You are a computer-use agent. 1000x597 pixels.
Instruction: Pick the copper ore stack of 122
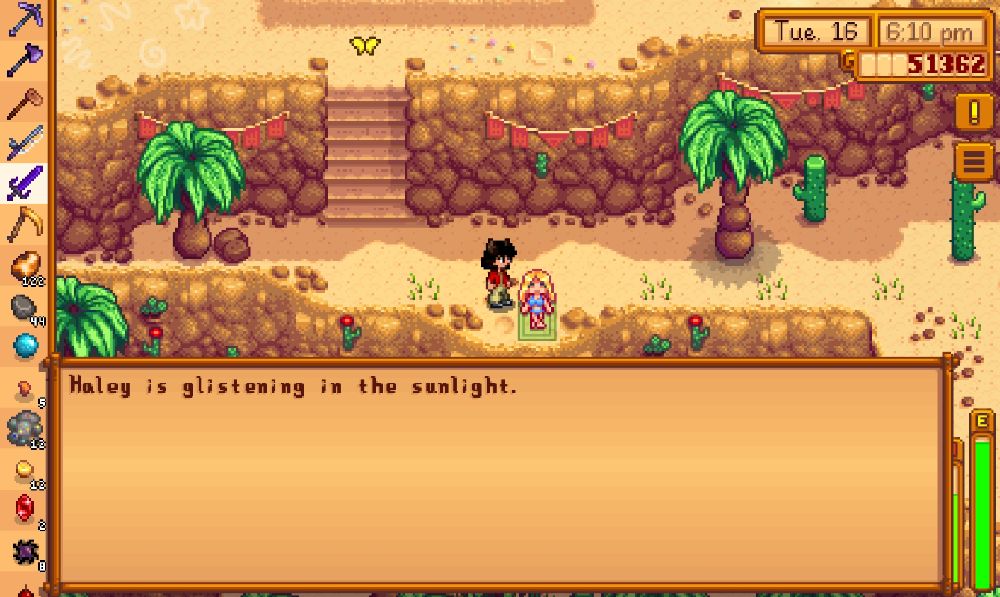point(24,268)
